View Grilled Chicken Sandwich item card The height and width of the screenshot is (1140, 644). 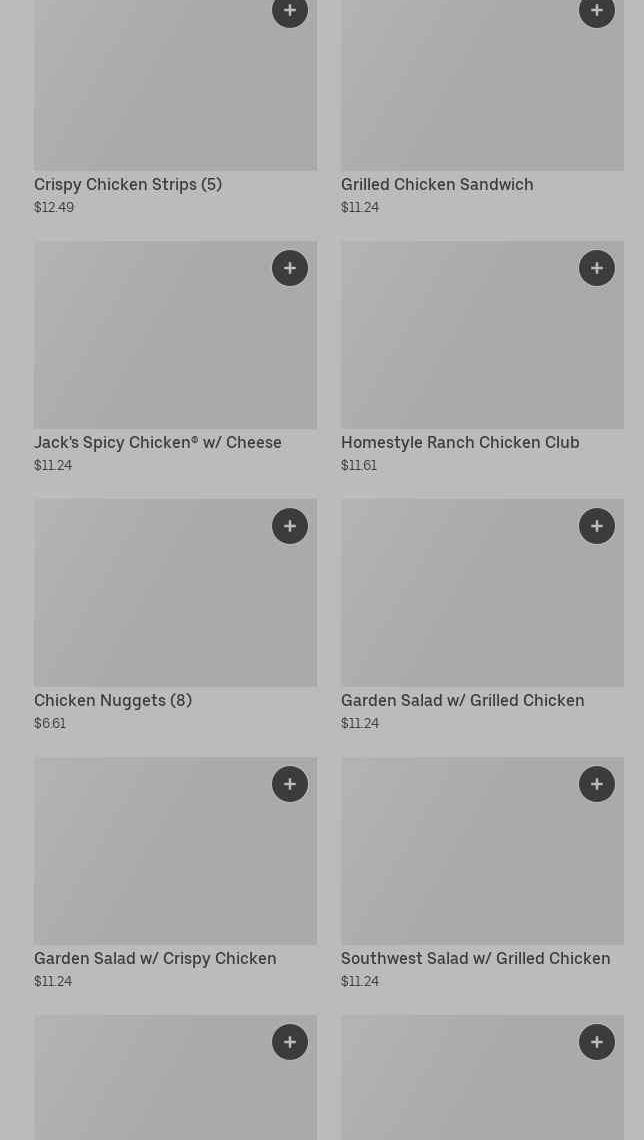click(x=483, y=109)
